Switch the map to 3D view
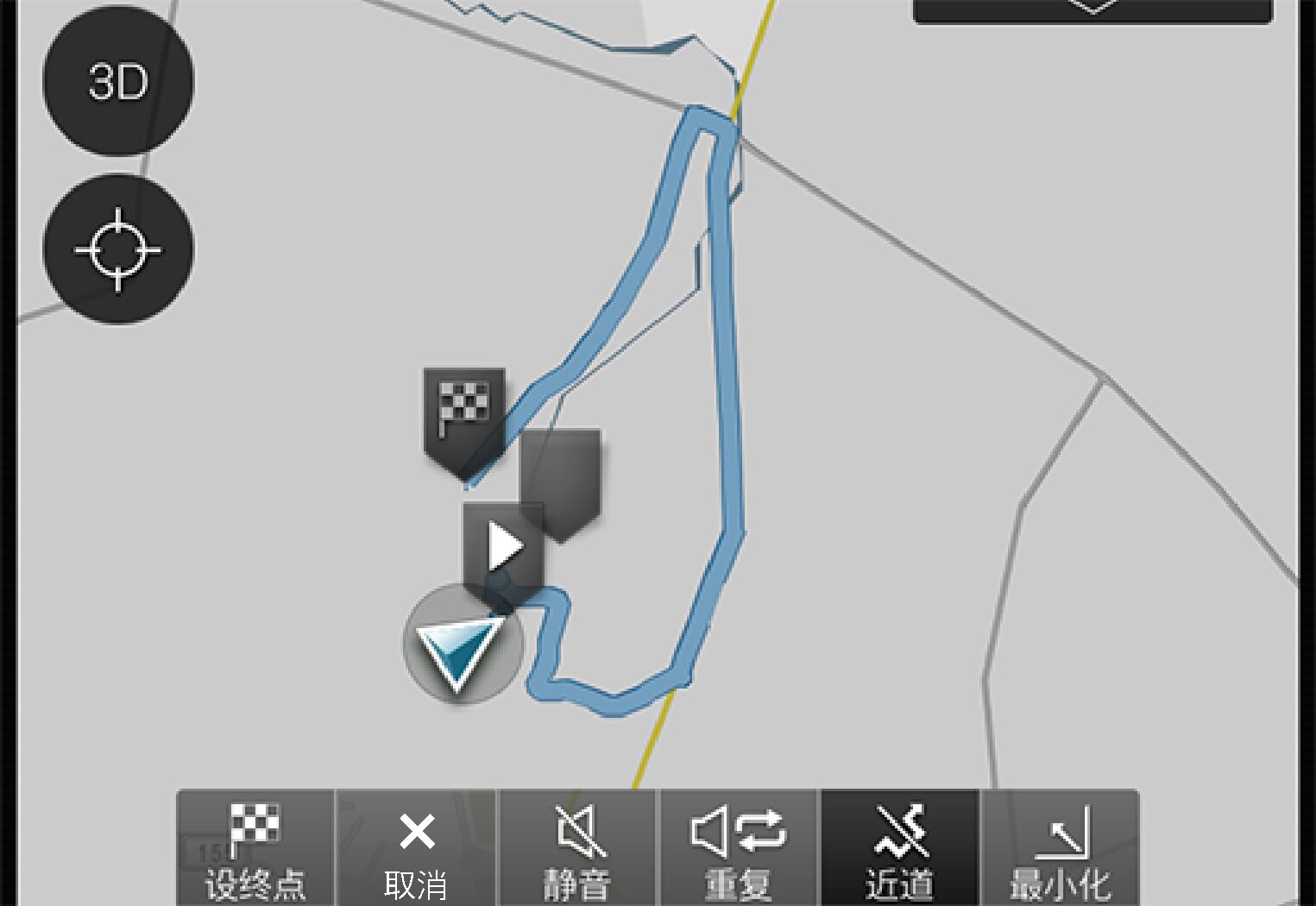 (x=118, y=81)
